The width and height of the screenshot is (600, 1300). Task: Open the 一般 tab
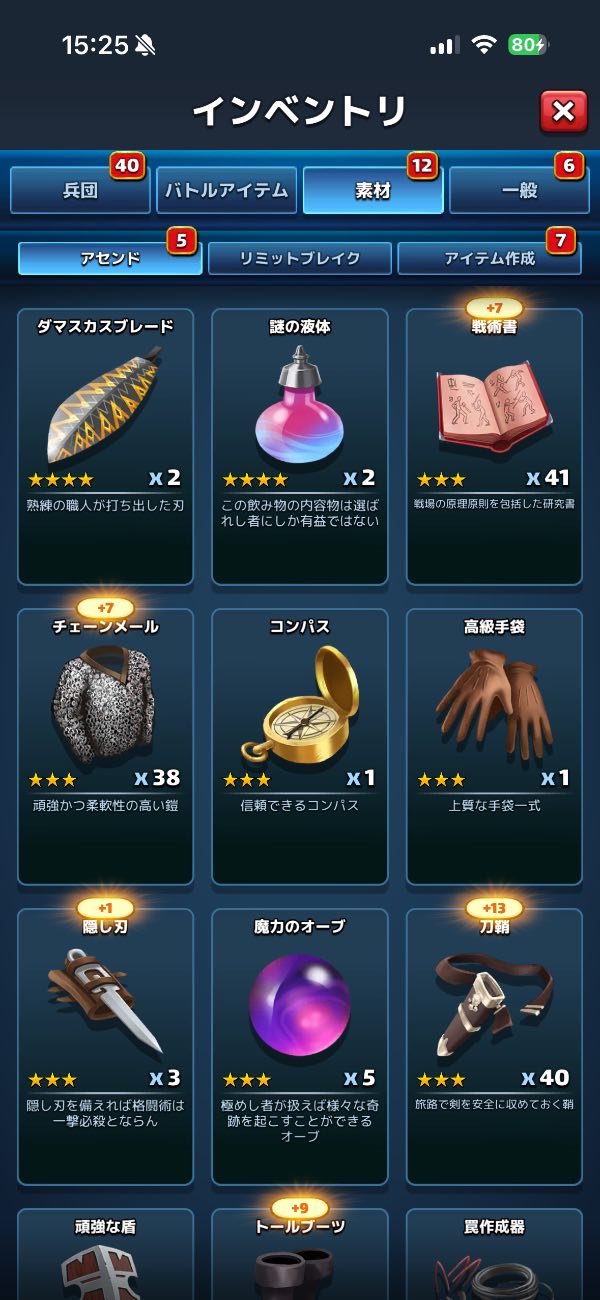(518, 190)
